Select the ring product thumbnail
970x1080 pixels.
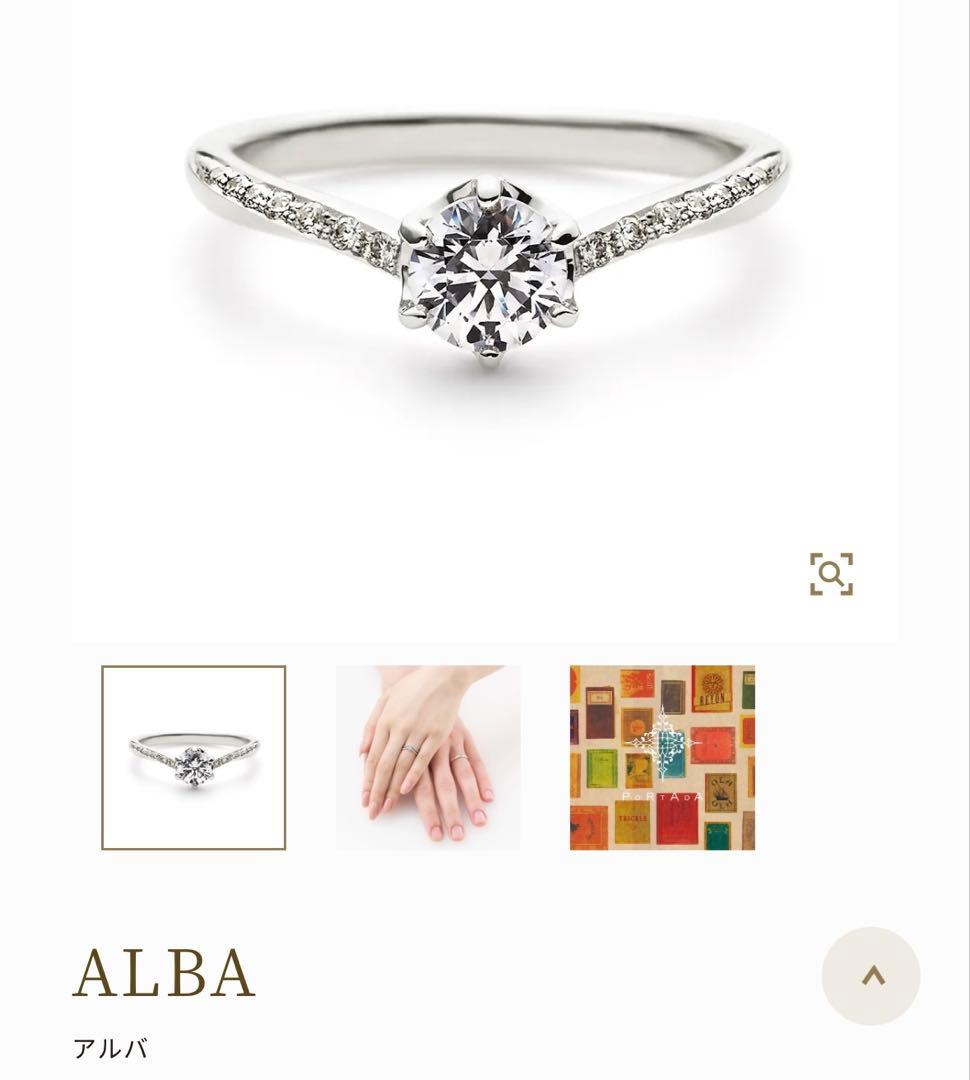click(x=193, y=757)
